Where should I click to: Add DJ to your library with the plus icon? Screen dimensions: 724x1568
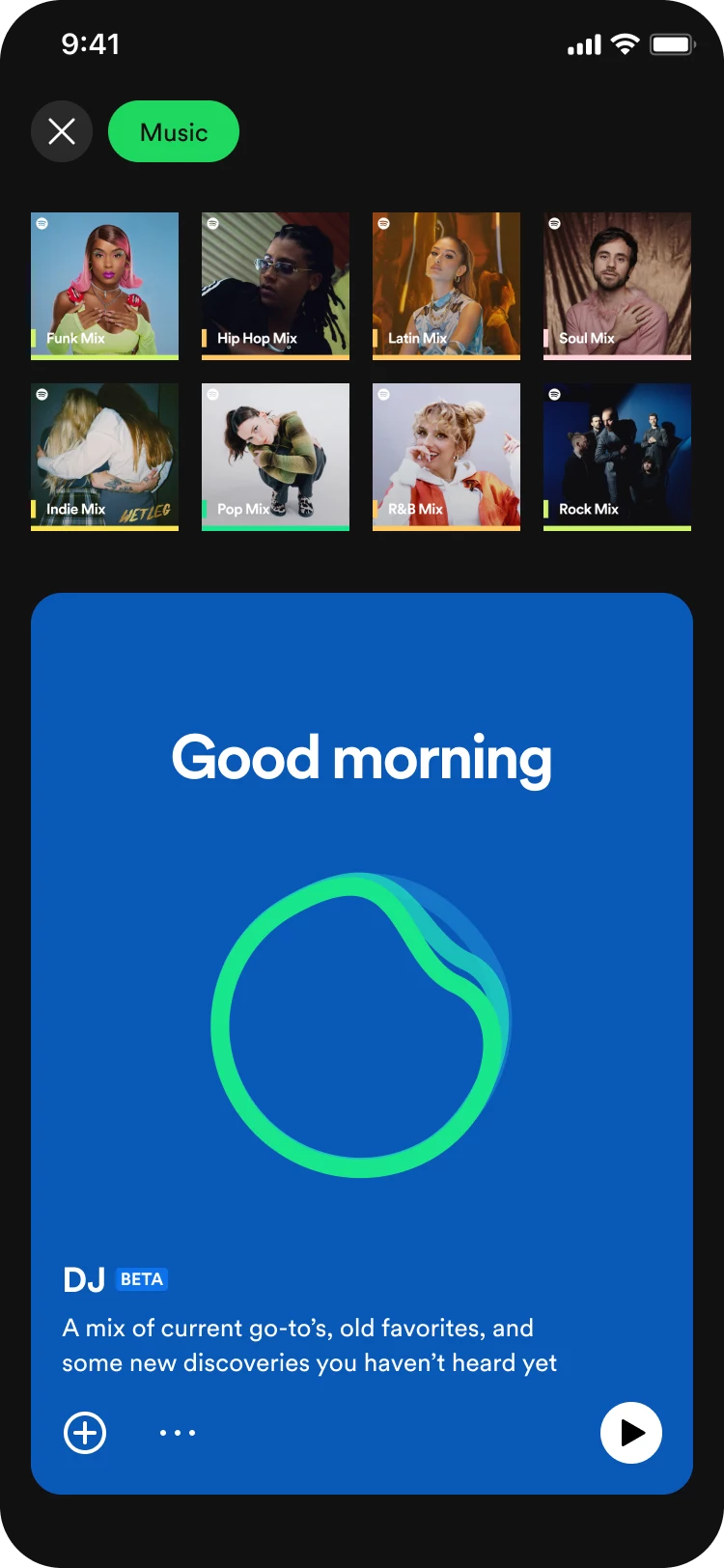[x=85, y=1433]
